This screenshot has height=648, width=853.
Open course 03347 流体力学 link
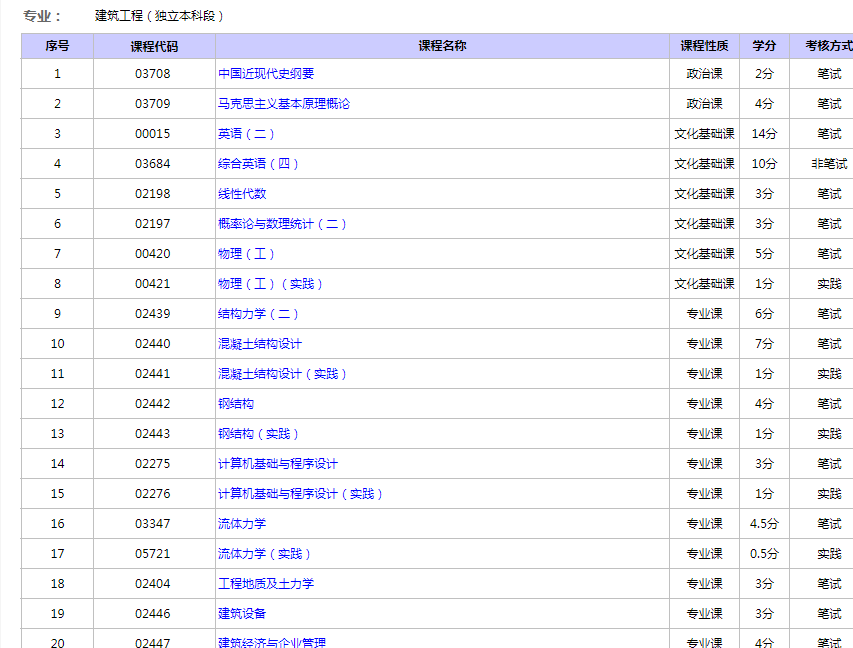click(x=242, y=524)
